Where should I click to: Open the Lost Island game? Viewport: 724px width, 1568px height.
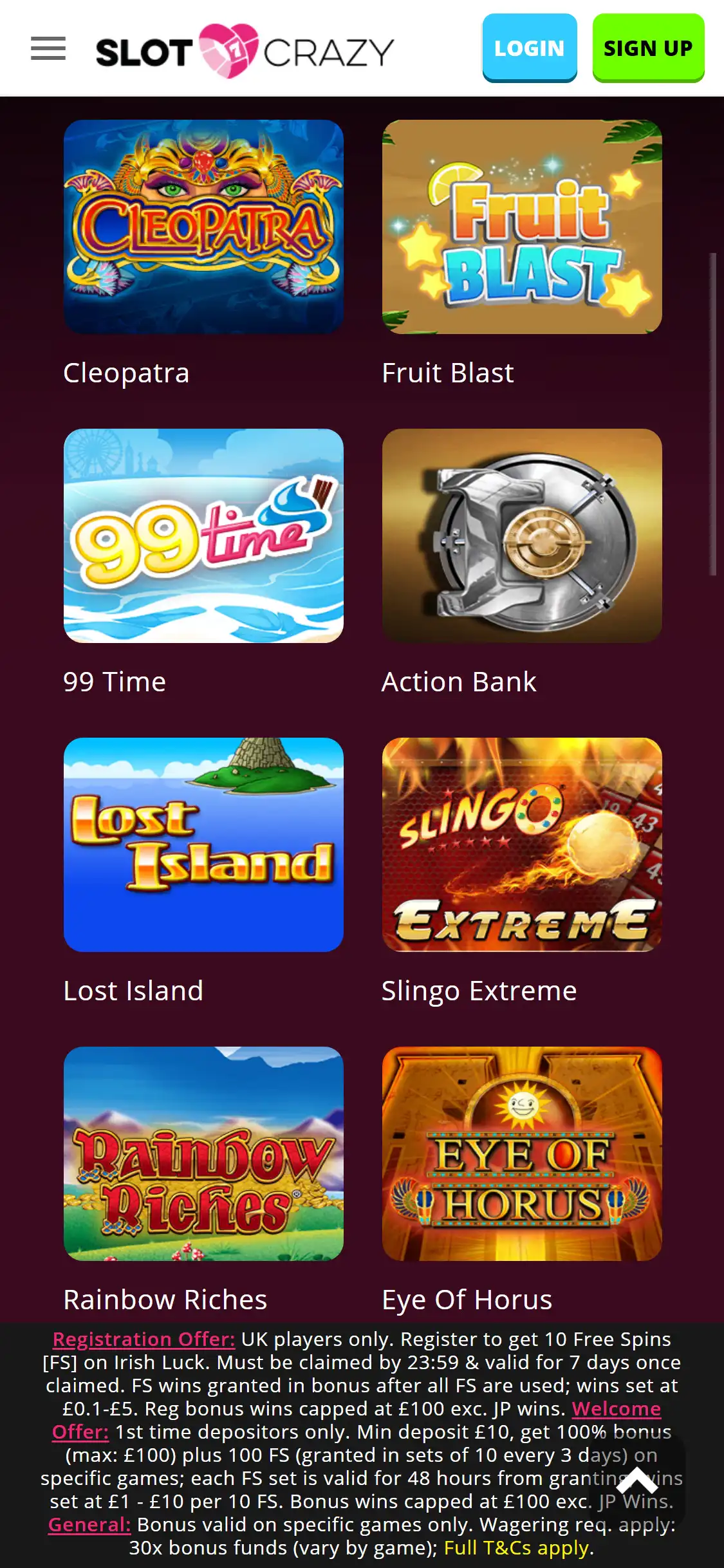pyautogui.click(x=203, y=845)
